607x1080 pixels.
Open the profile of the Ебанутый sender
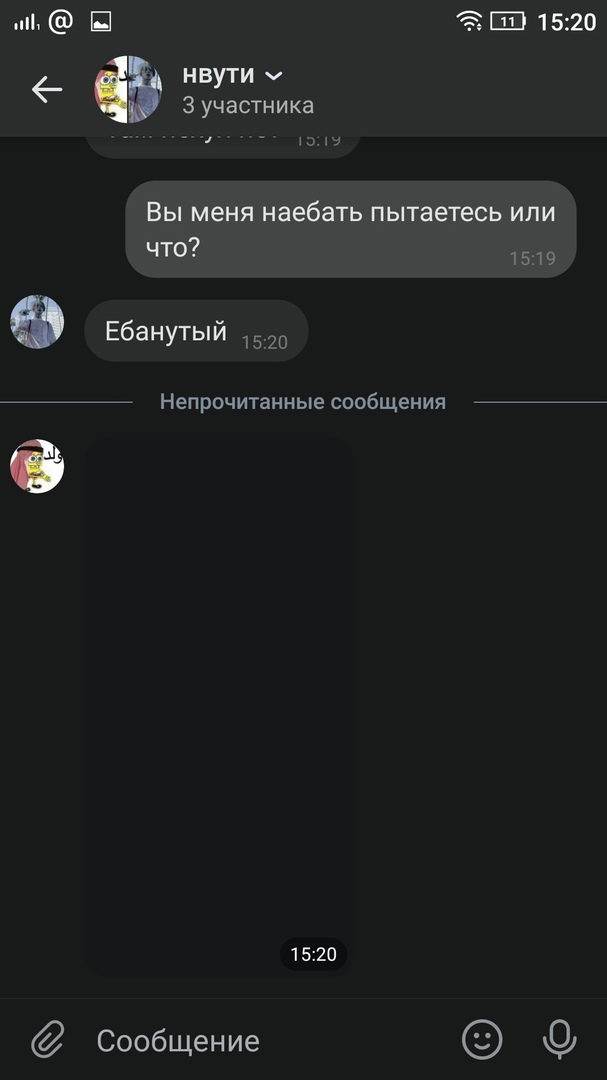pos(37,322)
